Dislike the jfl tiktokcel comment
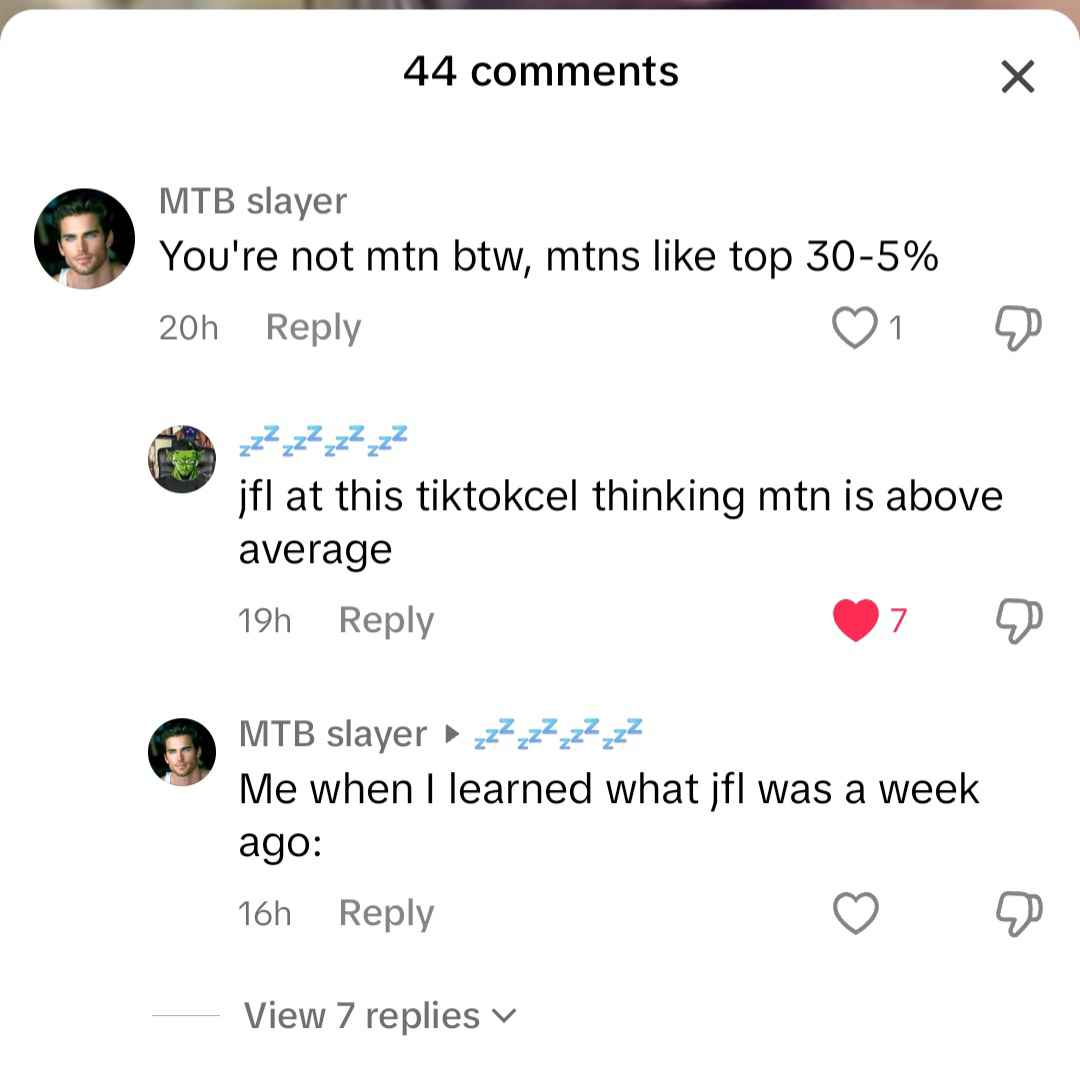The height and width of the screenshot is (1071, 1080). pyautogui.click(x=1018, y=621)
